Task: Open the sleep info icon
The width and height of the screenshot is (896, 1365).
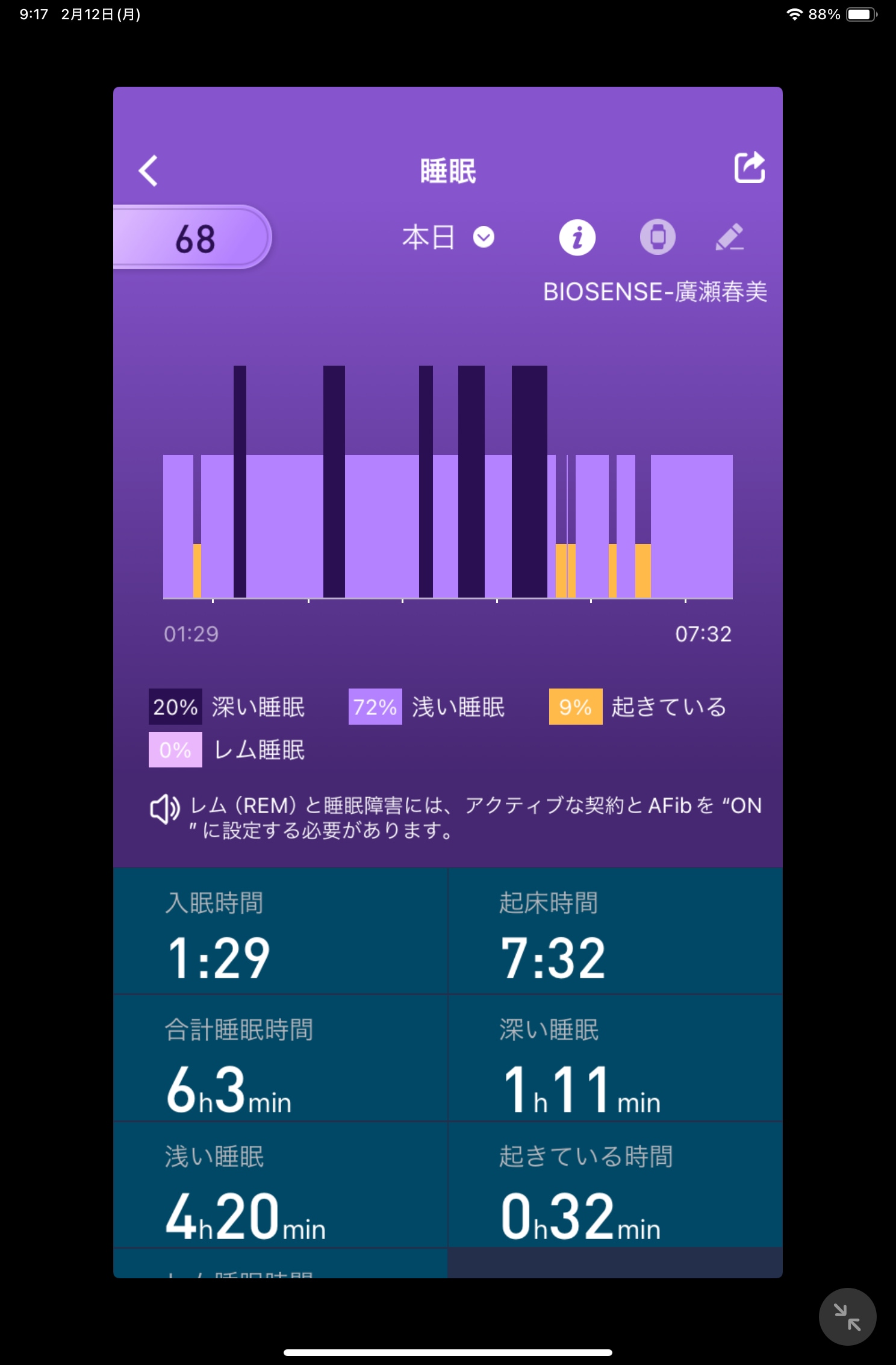Action: point(577,237)
